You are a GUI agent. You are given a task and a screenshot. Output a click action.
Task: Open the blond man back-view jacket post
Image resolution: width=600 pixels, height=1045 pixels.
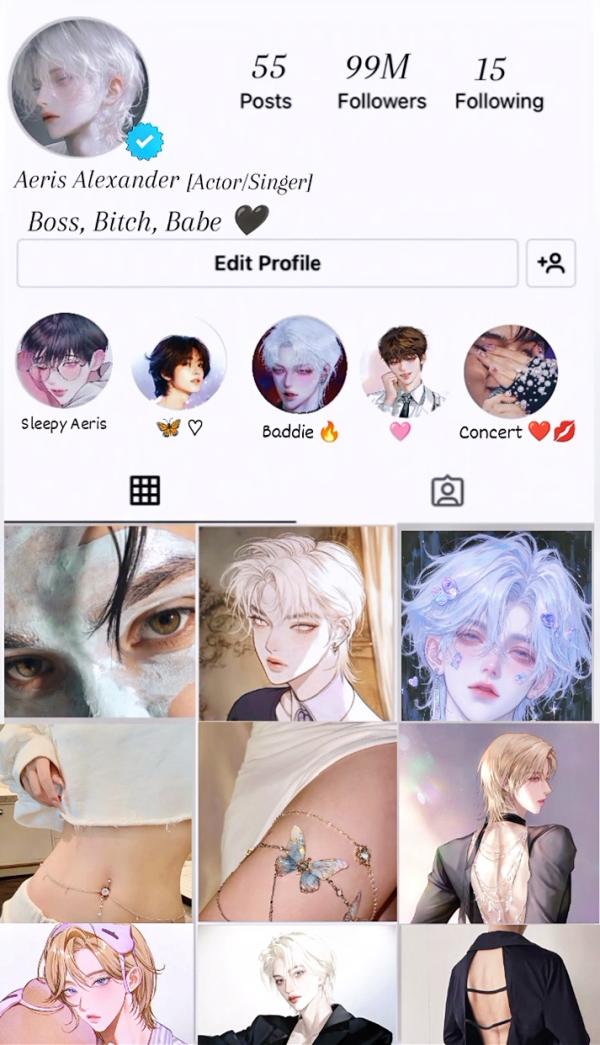click(497, 822)
